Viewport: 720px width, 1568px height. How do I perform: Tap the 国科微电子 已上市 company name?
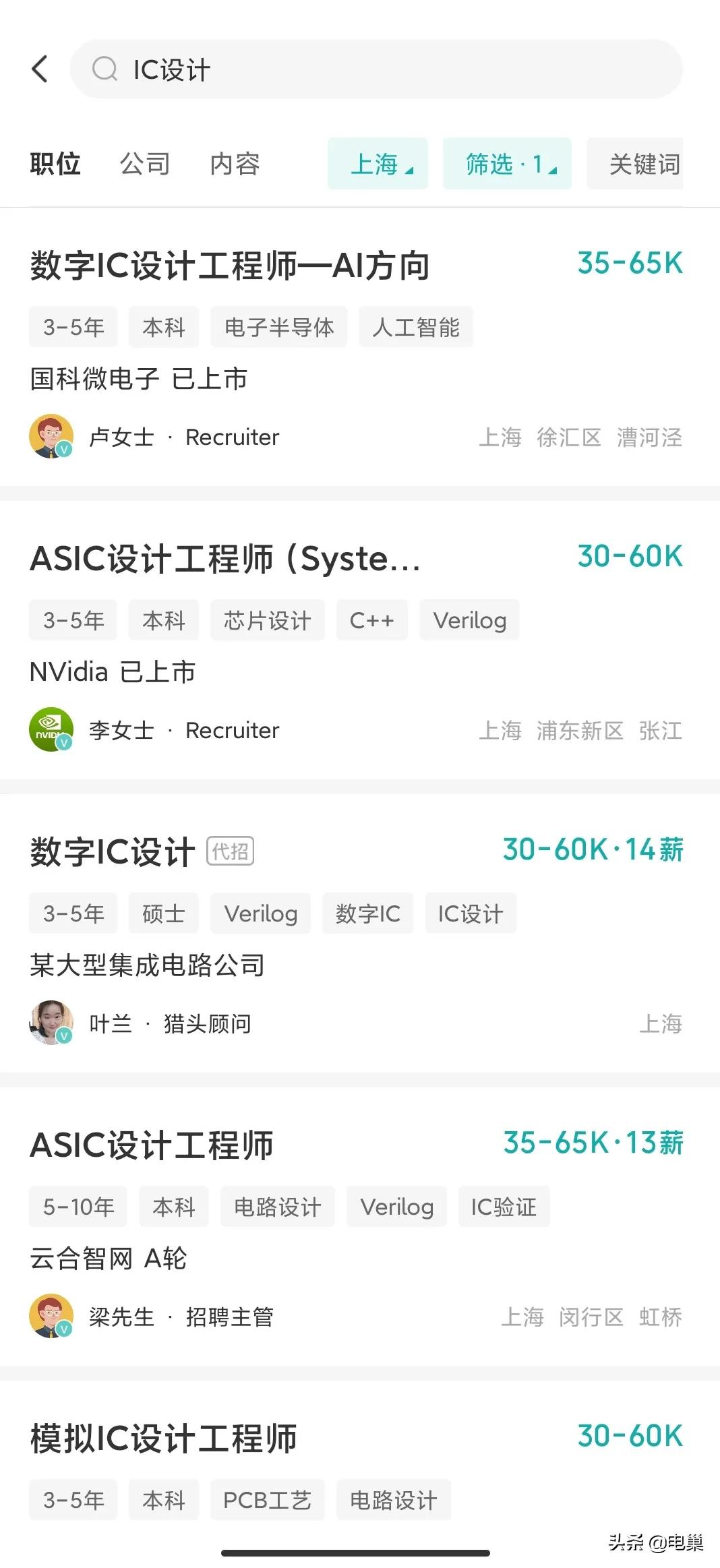140,379
